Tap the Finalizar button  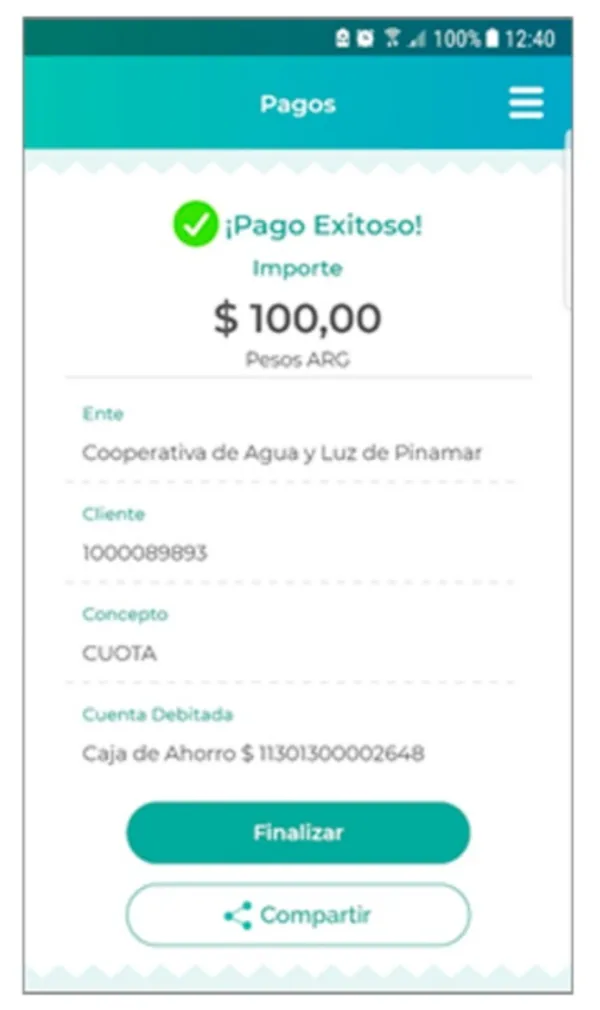click(x=298, y=832)
